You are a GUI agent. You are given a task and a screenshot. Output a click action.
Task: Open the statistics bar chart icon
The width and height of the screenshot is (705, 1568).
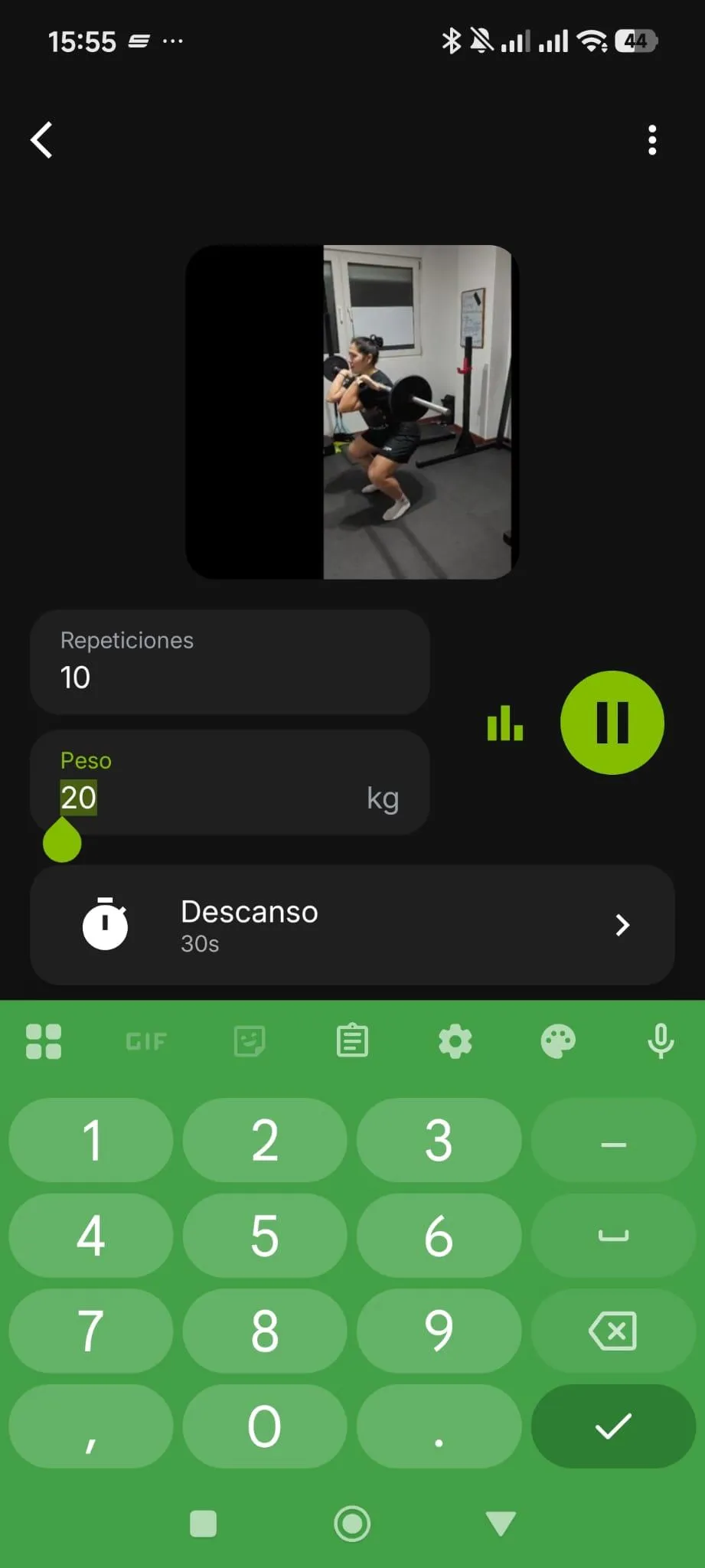pyautogui.click(x=504, y=724)
